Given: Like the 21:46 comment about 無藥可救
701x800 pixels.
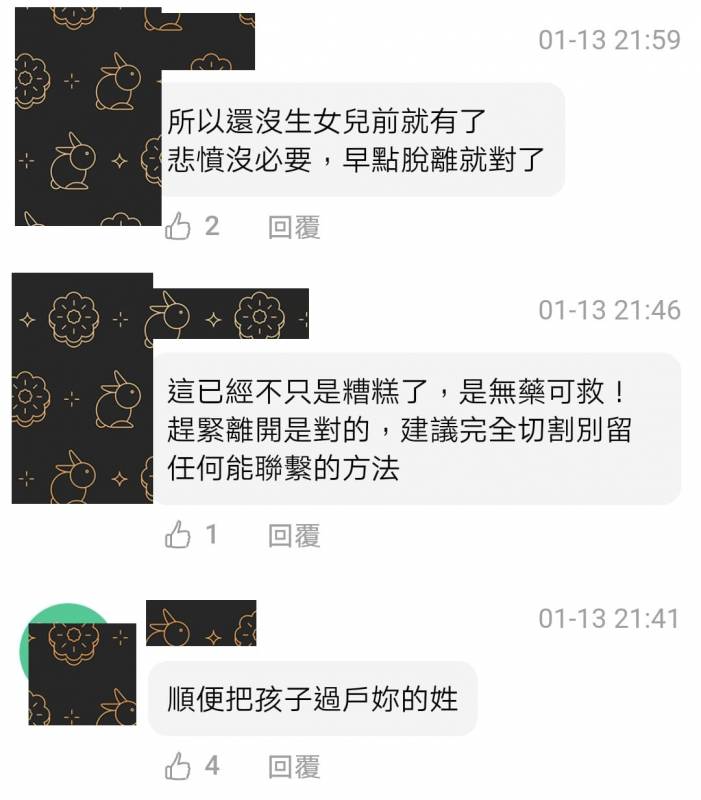Looking at the screenshot, I should click(x=179, y=536).
